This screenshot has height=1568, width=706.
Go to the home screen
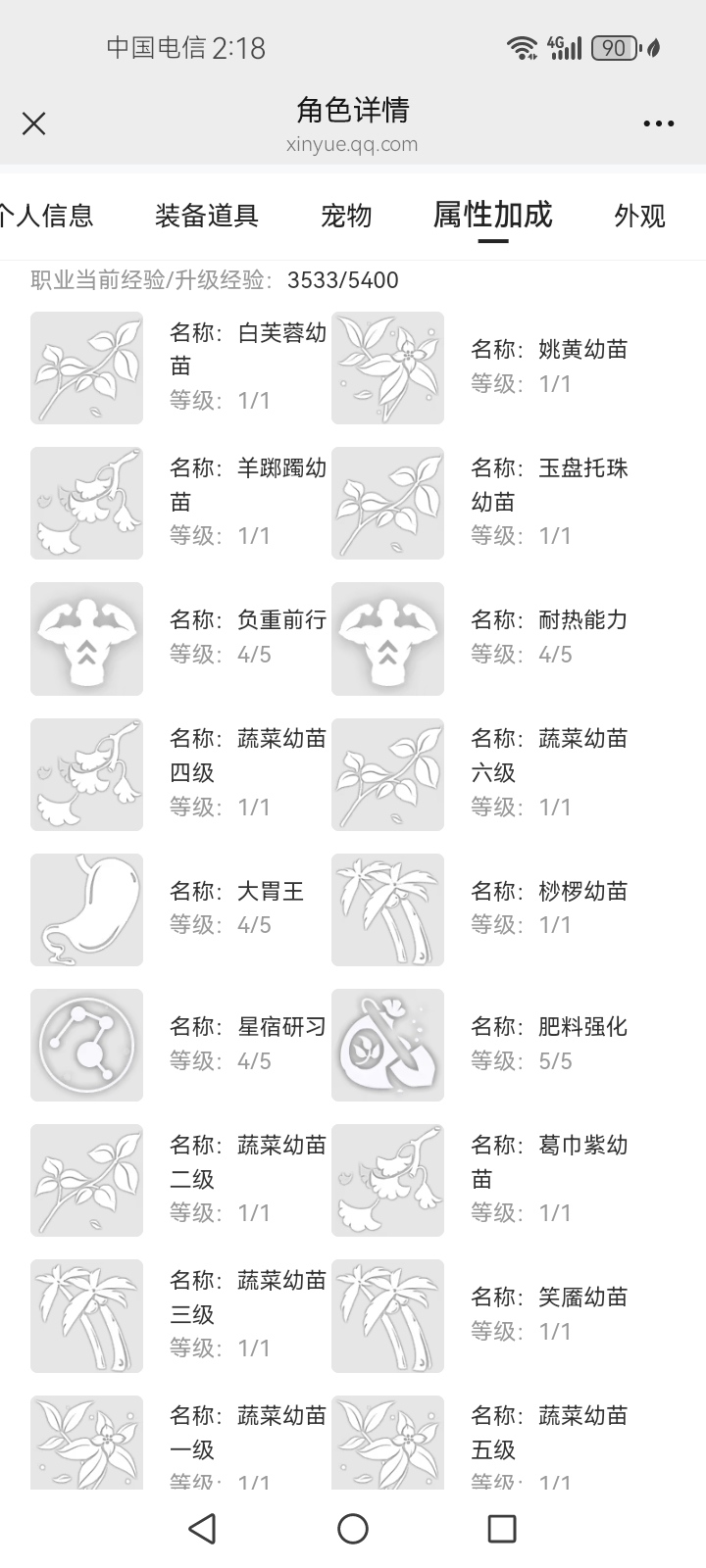(x=352, y=1528)
